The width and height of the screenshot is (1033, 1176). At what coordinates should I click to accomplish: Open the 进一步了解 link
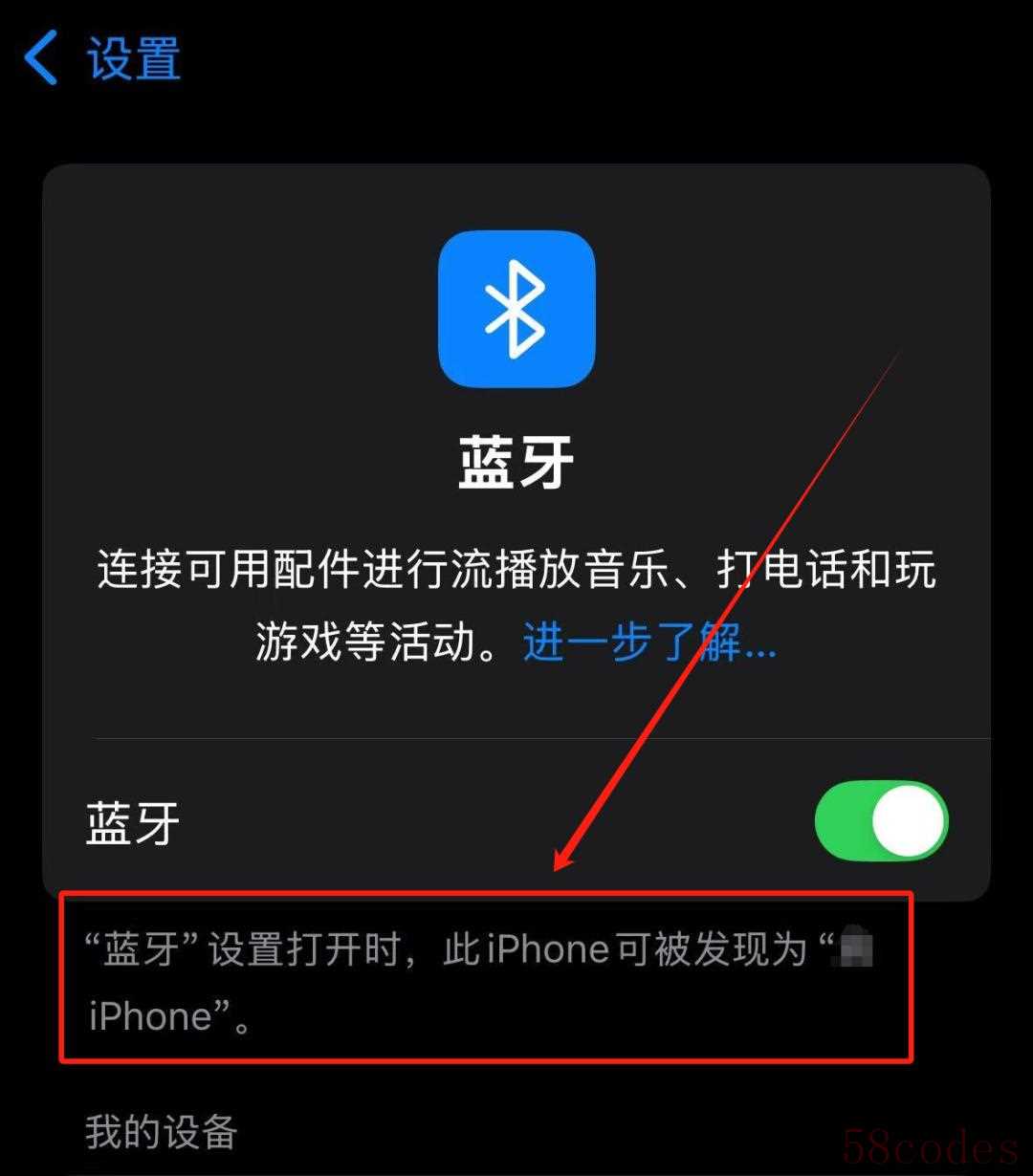[x=649, y=642]
